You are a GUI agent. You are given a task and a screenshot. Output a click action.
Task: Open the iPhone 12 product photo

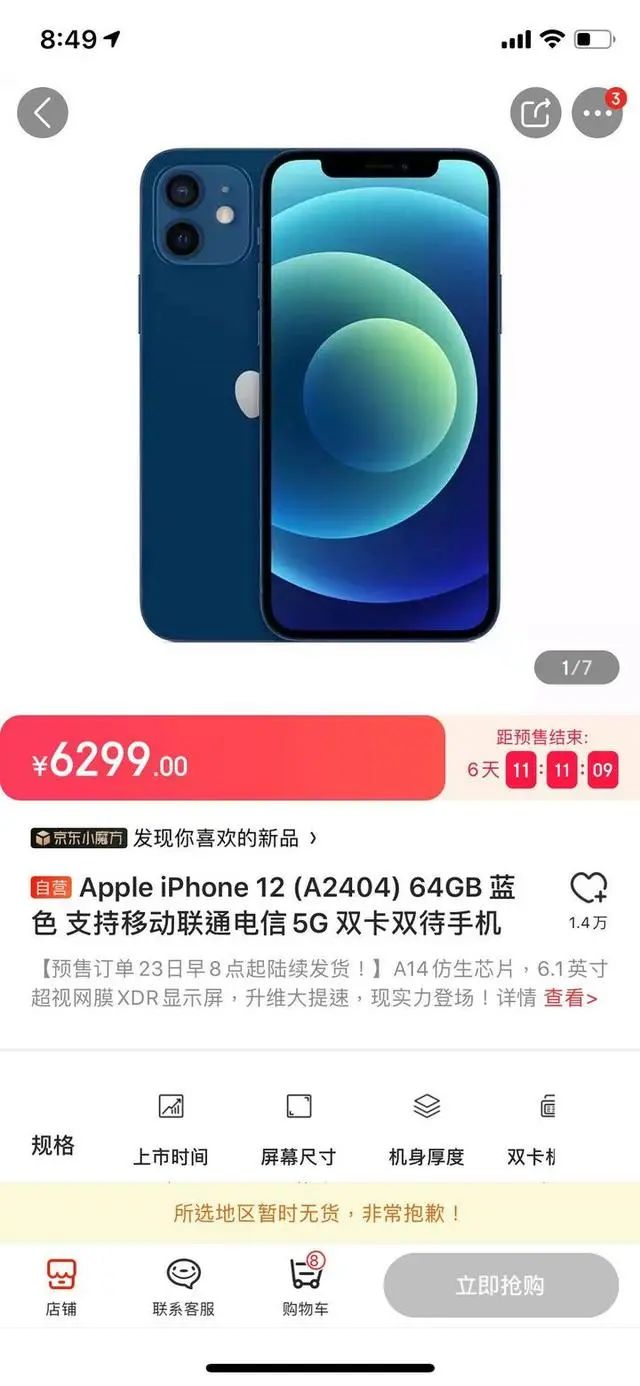click(x=320, y=395)
